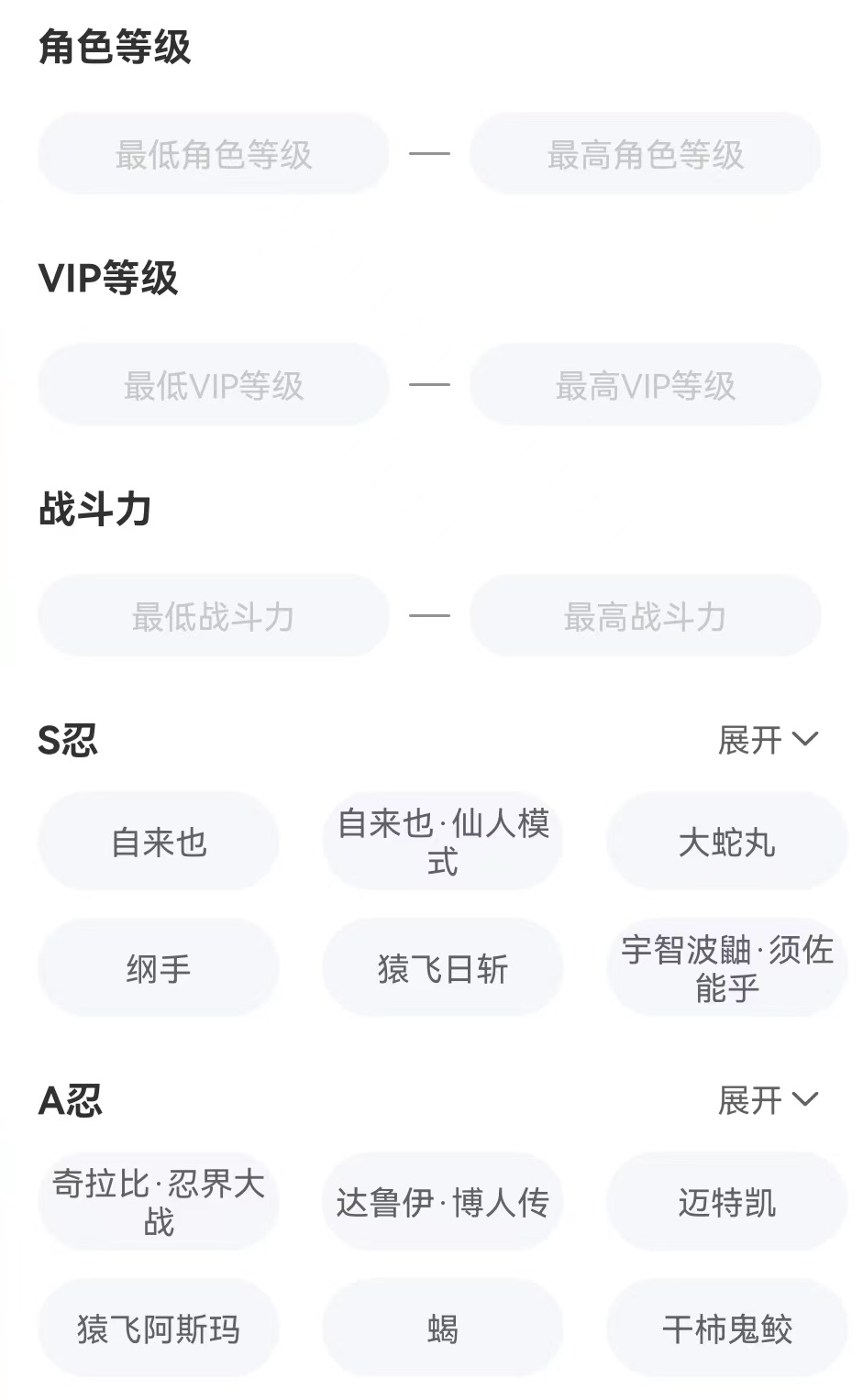This screenshot has height=1400, width=863.
Task: Choose 猿飞日斩 in S忍
Action: point(443,968)
